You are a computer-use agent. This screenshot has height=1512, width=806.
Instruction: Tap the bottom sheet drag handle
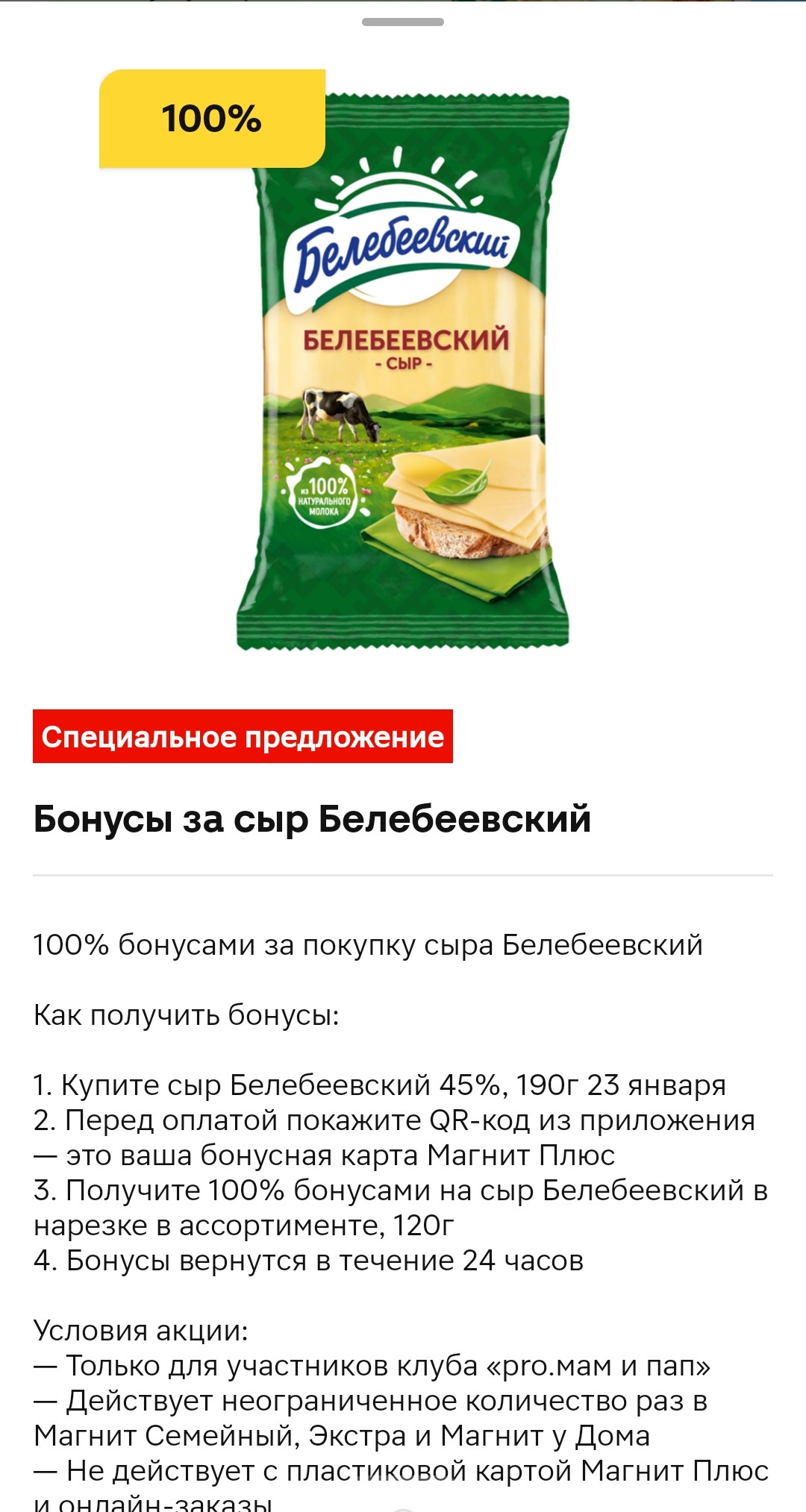coord(403,22)
